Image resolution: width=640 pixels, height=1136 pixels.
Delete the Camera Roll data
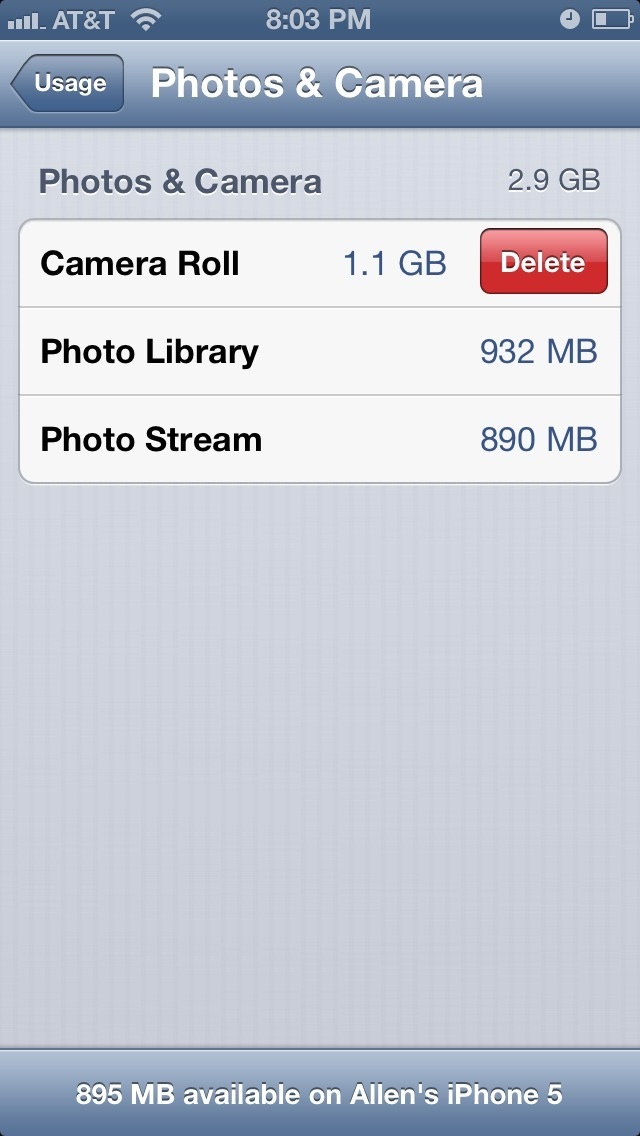(544, 262)
